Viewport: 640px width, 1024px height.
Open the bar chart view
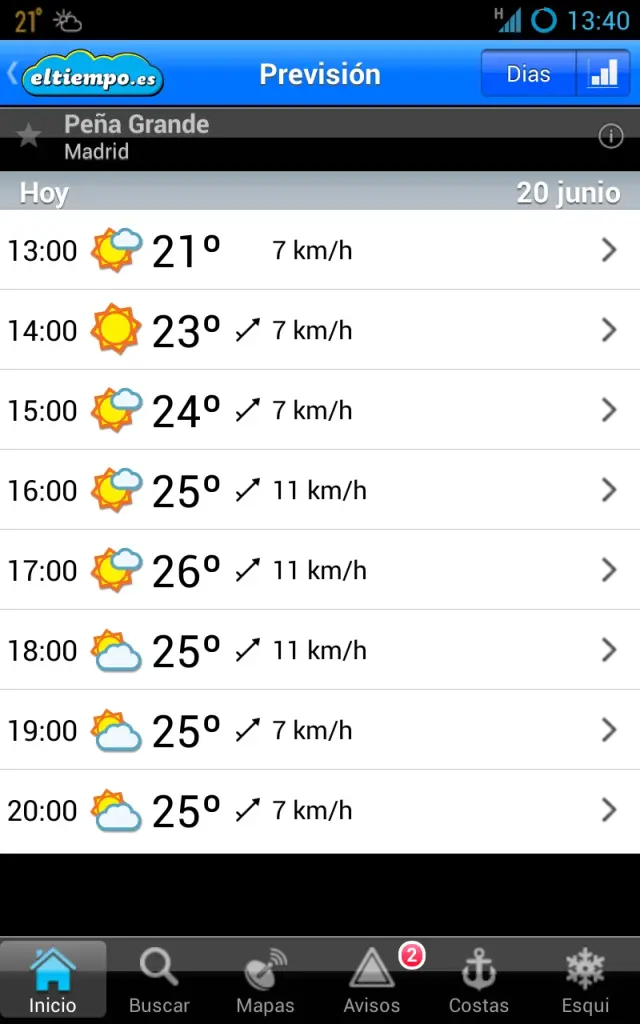click(x=603, y=75)
